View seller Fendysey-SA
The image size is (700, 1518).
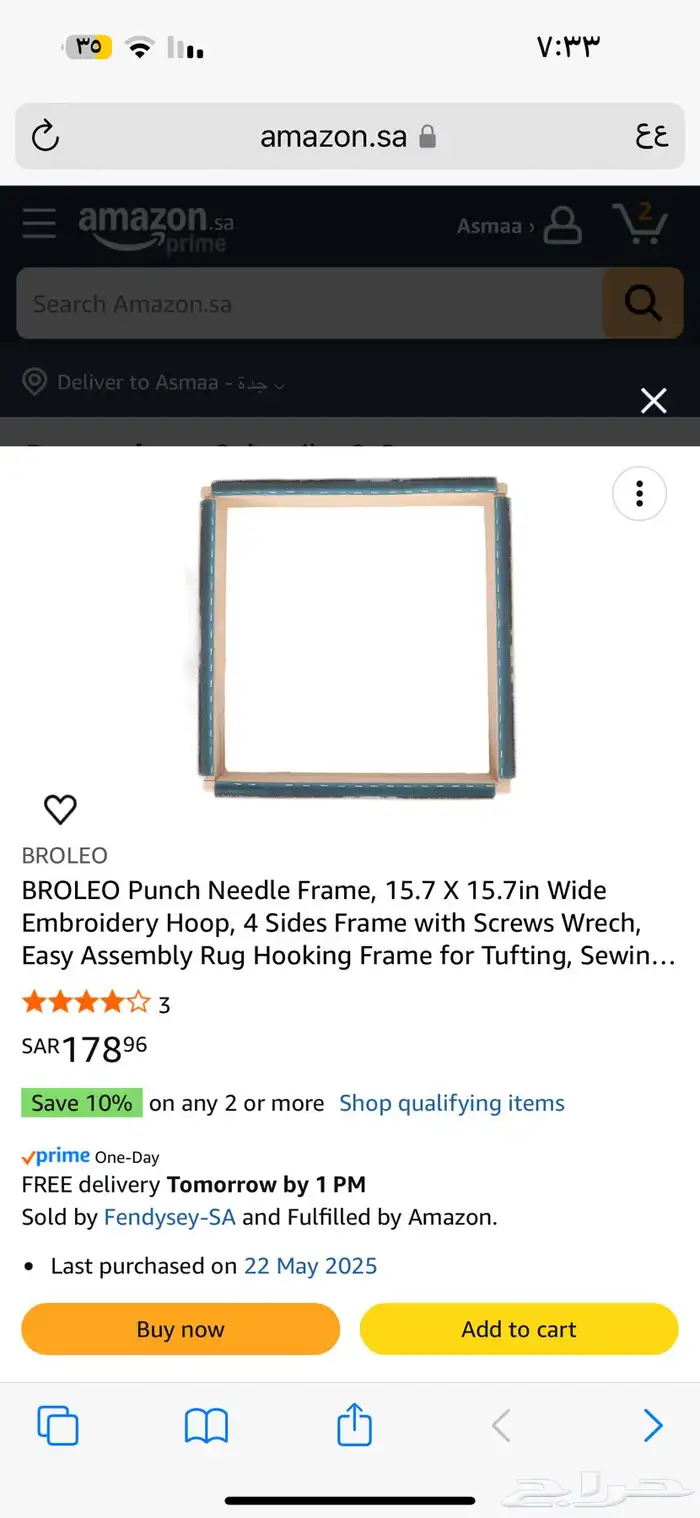pyautogui.click(x=169, y=1217)
